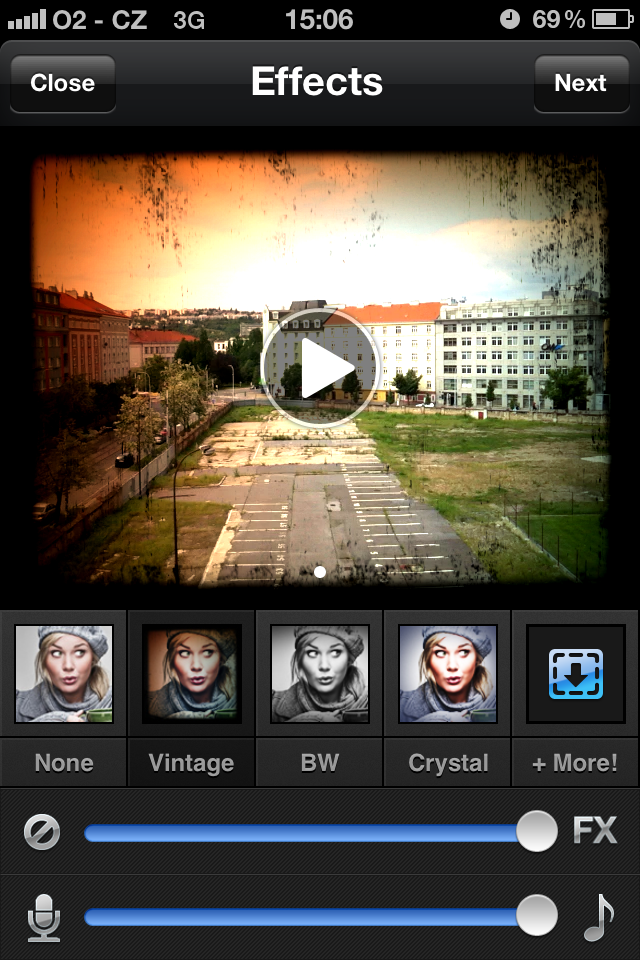Image resolution: width=640 pixels, height=960 pixels.
Task: Proceed with the Next button
Action: coord(580,83)
